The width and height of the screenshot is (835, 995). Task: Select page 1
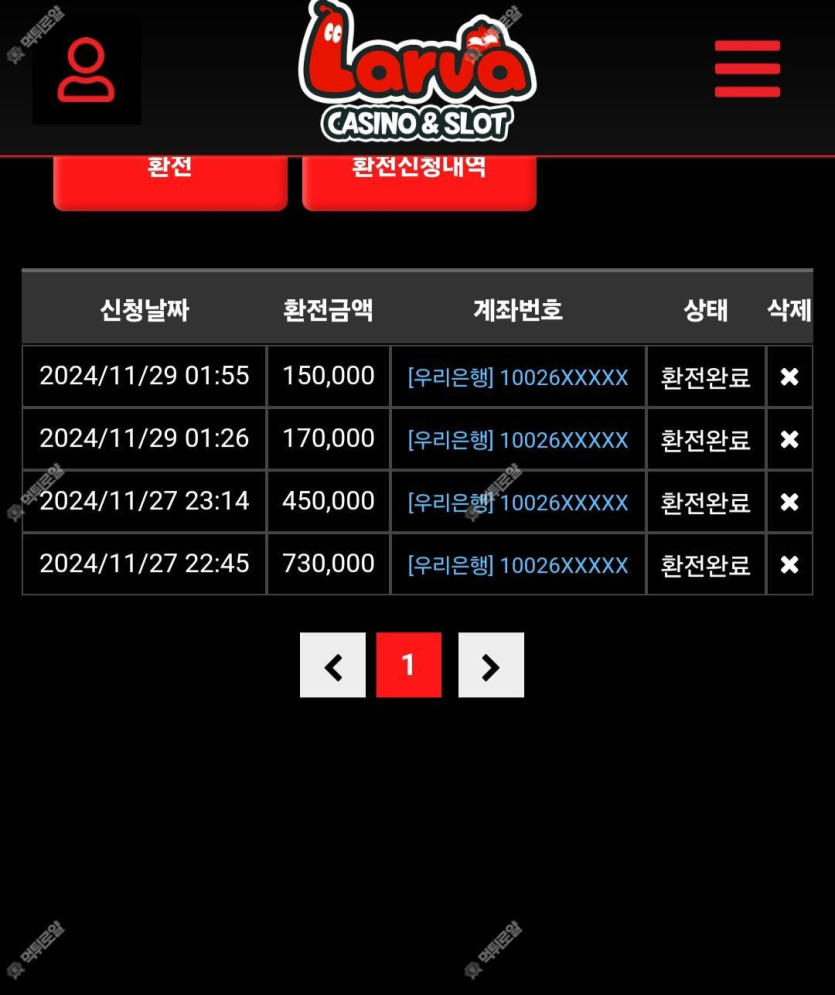[x=408, y=666]
